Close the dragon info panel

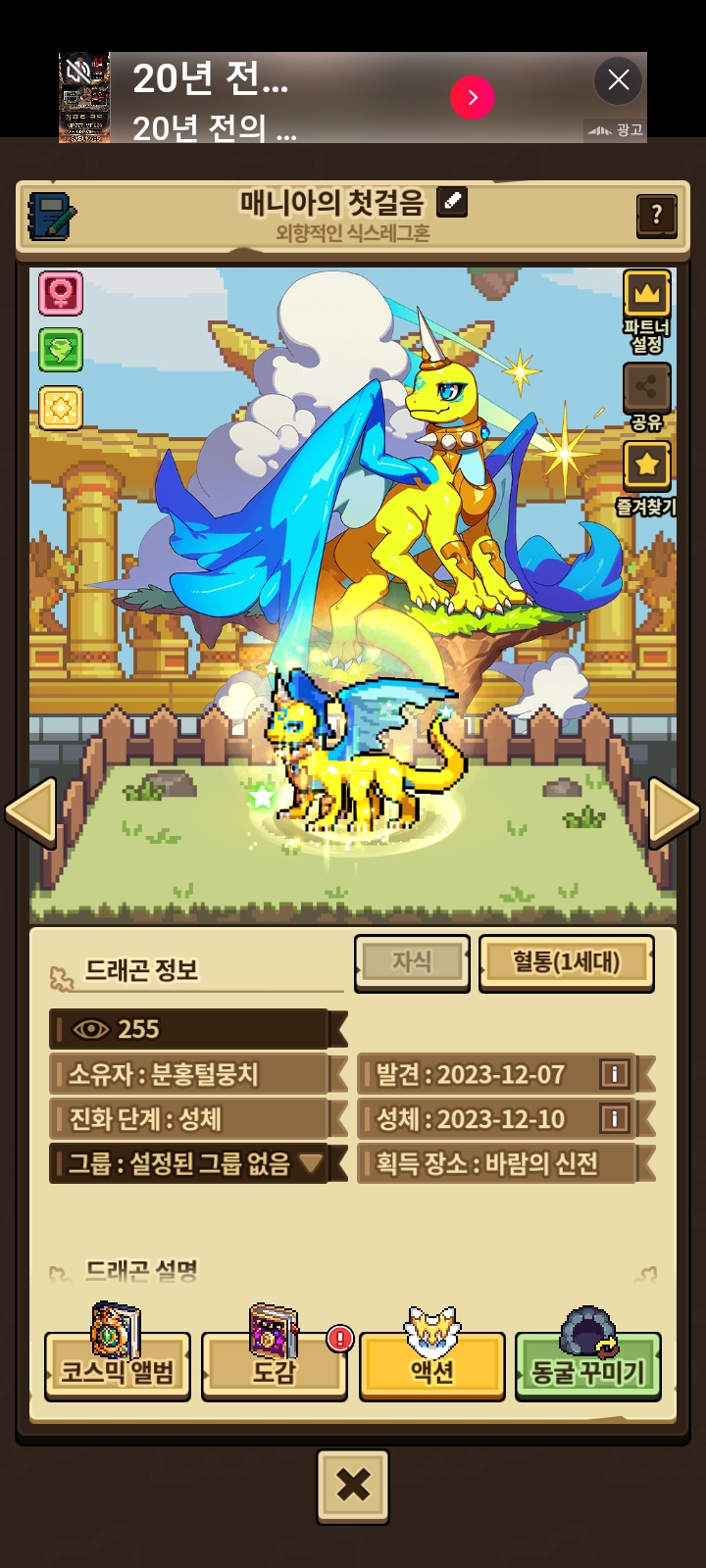click(x=353, y=1486)
